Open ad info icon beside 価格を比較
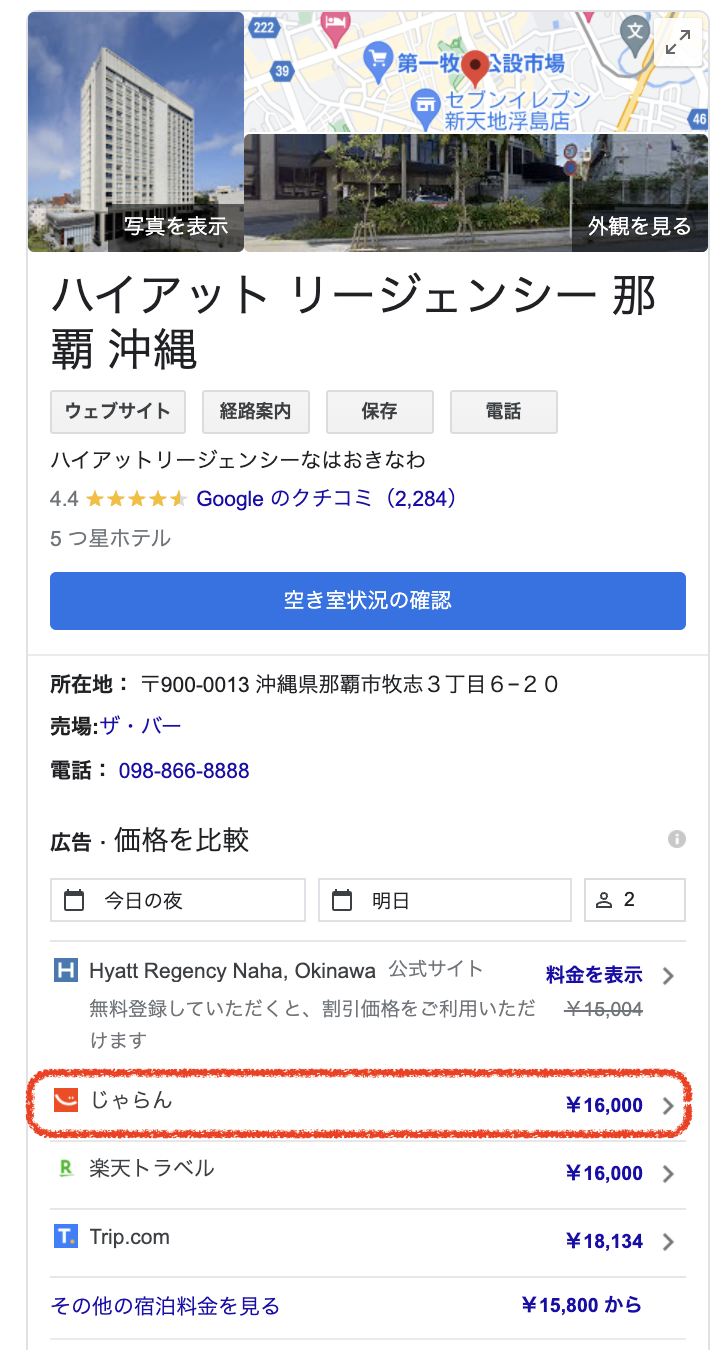 click(677, 839)
